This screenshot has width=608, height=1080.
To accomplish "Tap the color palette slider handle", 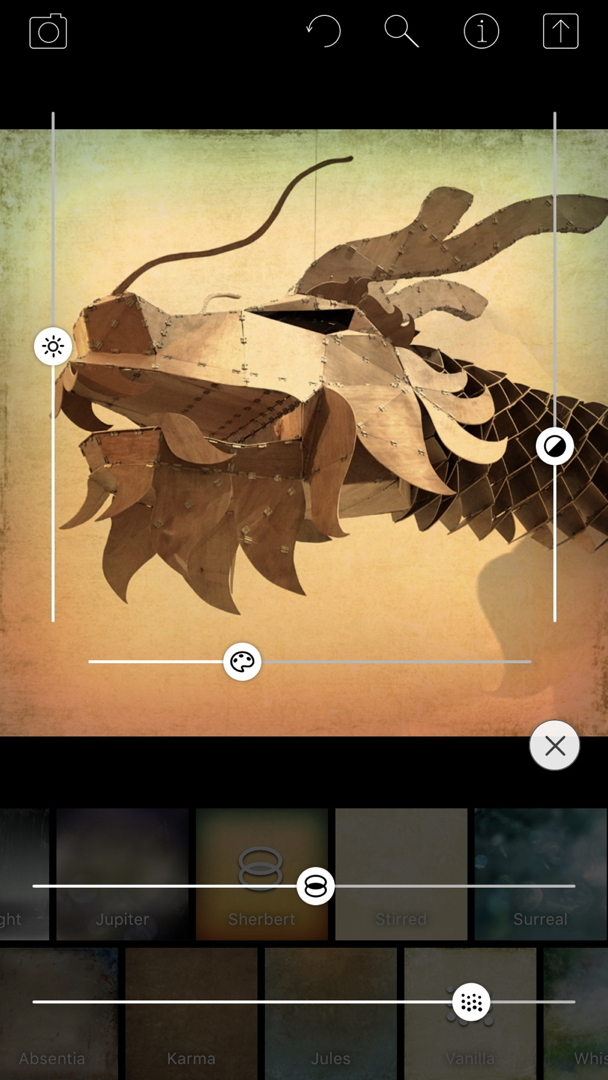I will pos(242,662).
